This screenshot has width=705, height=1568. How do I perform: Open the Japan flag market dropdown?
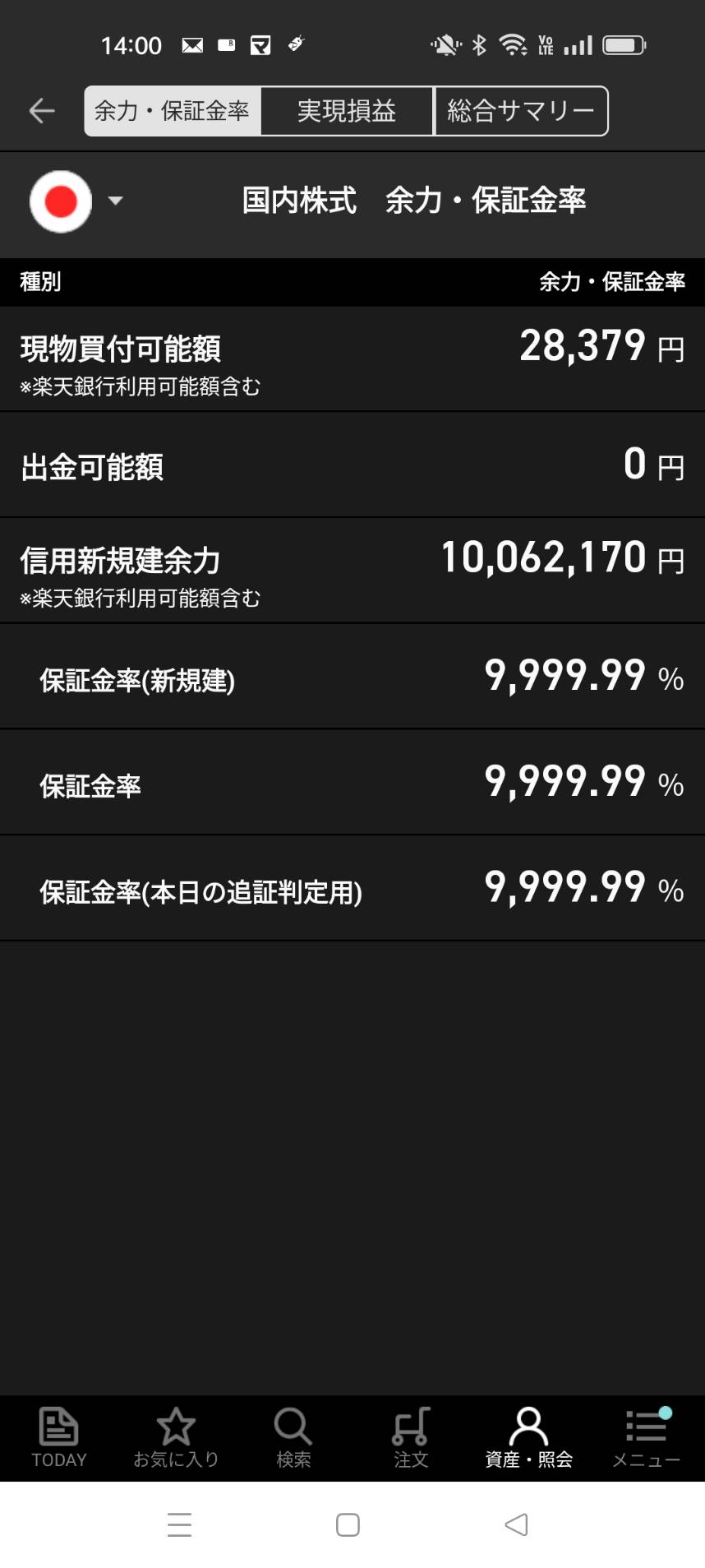76,201
